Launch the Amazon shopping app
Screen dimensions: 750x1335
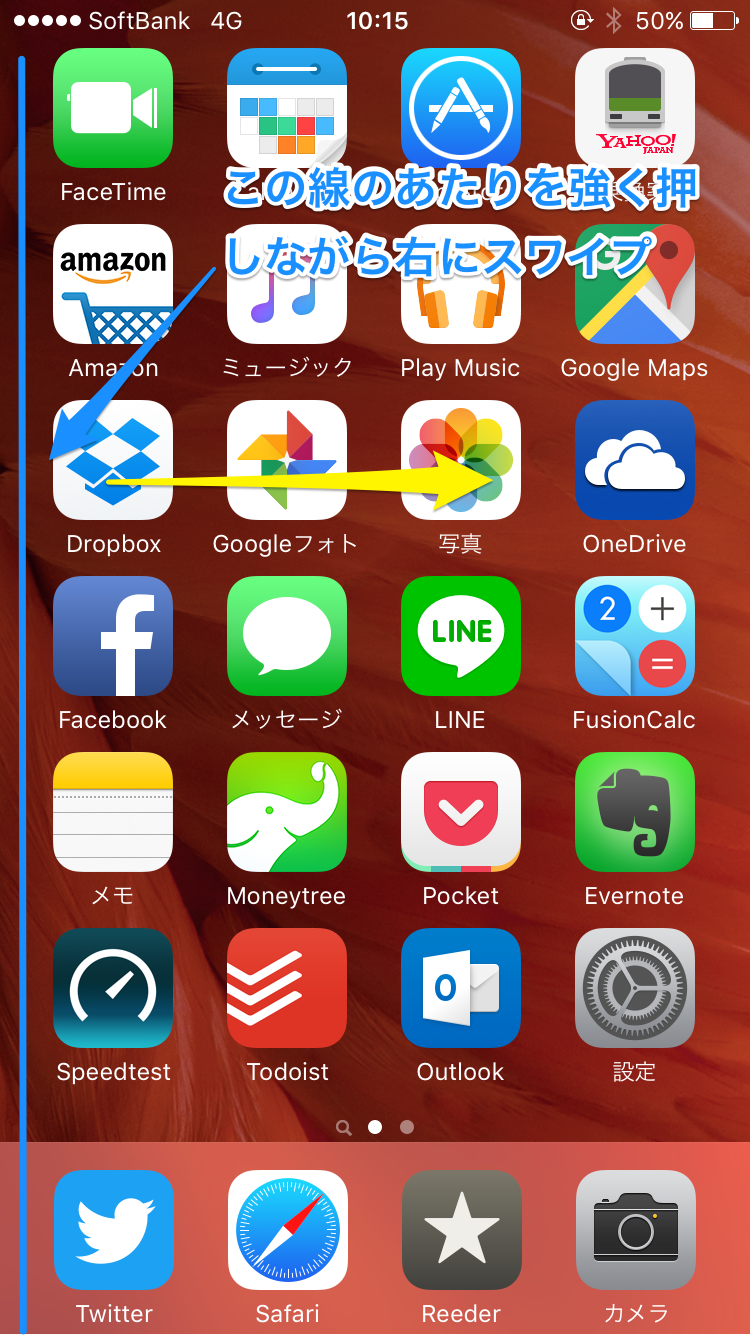pos(113,284)
